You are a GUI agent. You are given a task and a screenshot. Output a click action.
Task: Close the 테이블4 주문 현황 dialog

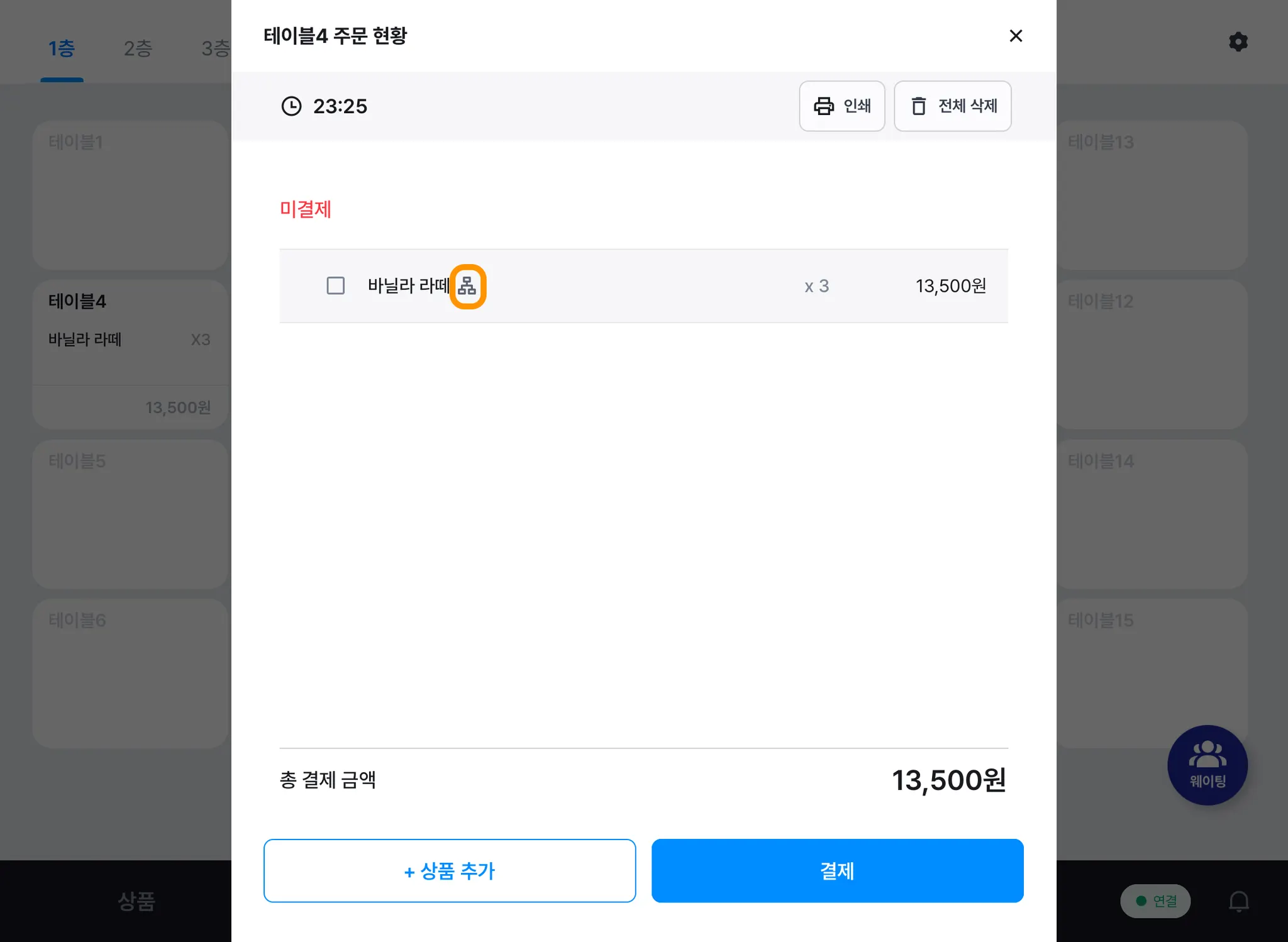[1015, 36]
